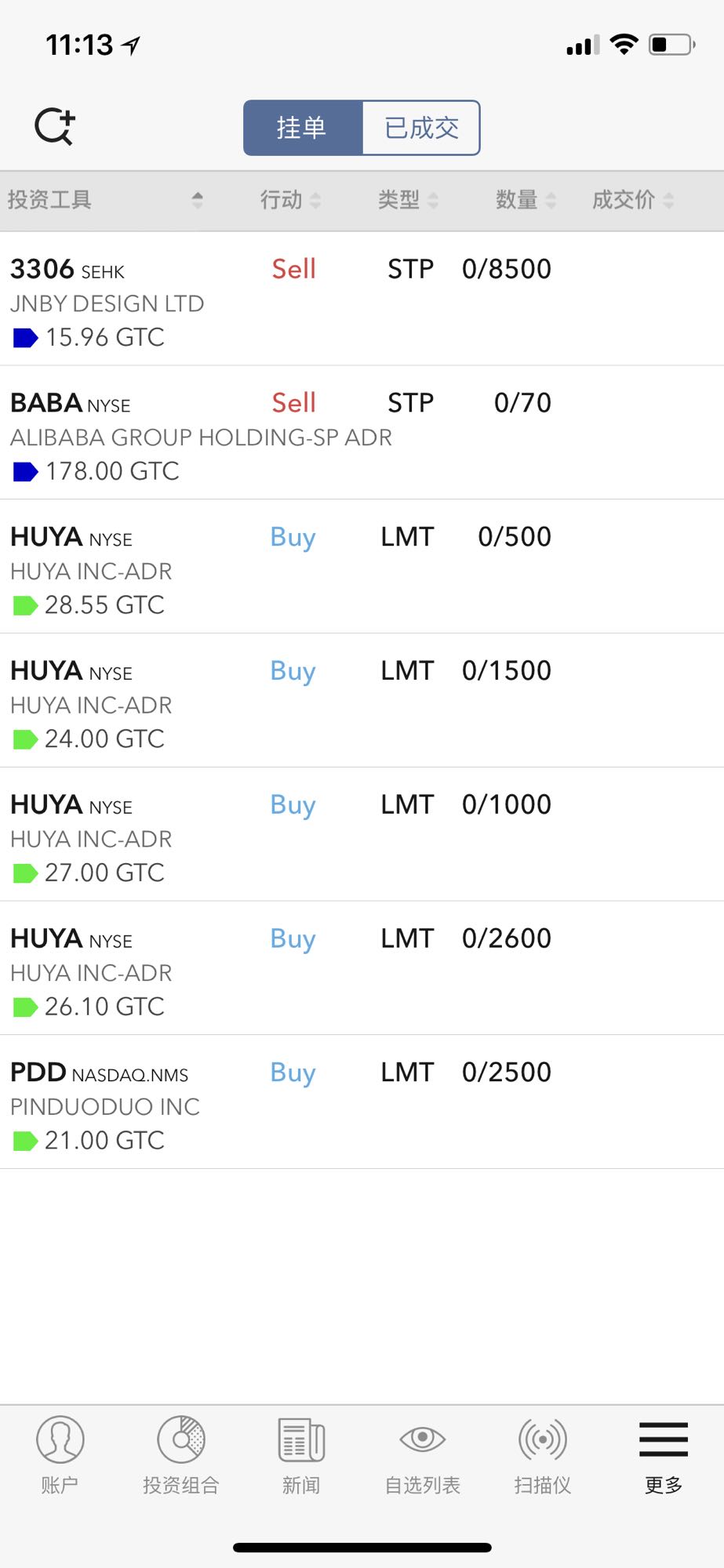The height and width of the screenshot is (1568, 724).
Task: Open the HUYA order at 26.10
Action: click(x=362, y=969)
